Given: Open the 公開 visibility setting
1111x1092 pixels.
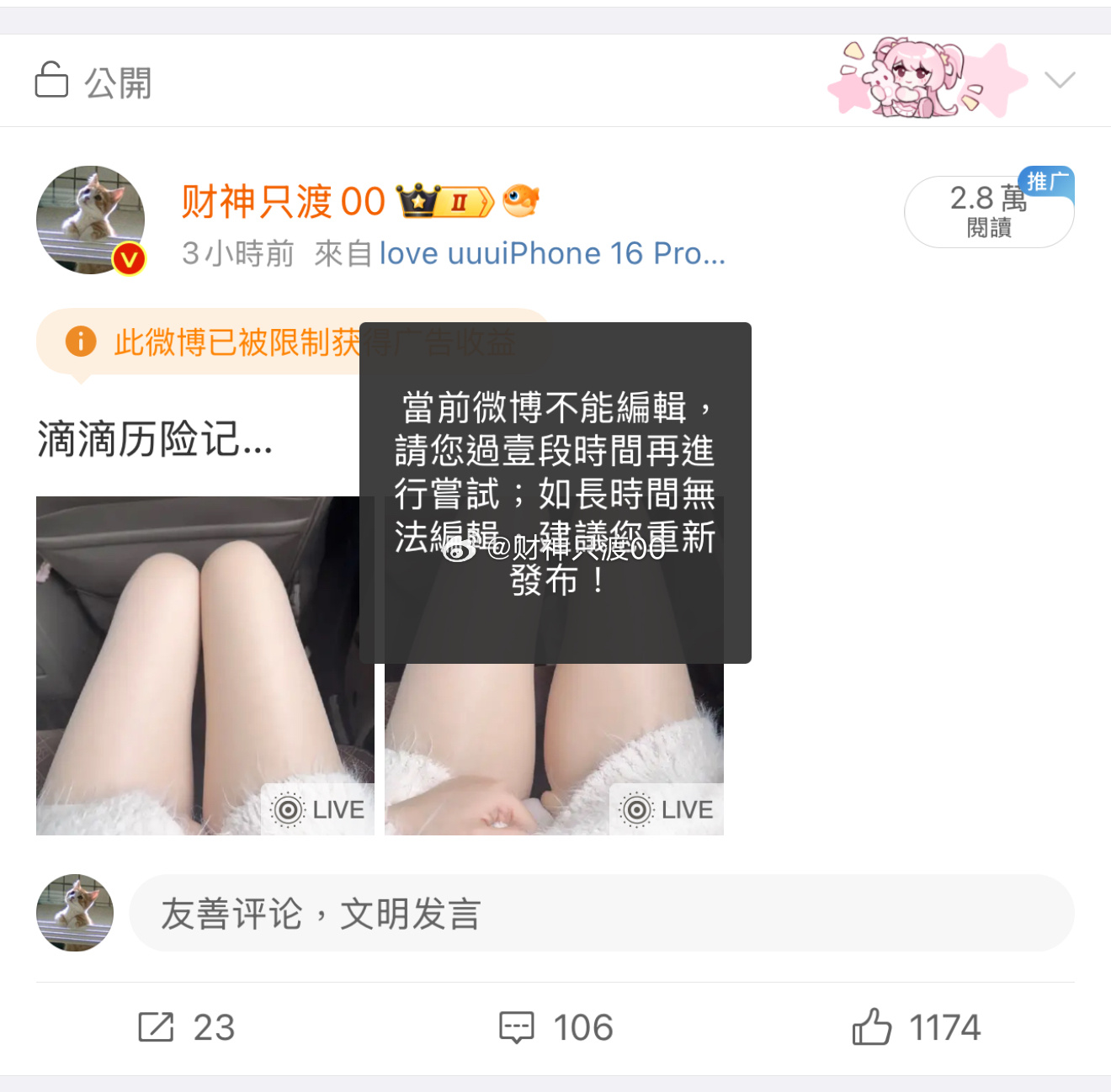Looking at the screenshot, I should pos(94,82).
